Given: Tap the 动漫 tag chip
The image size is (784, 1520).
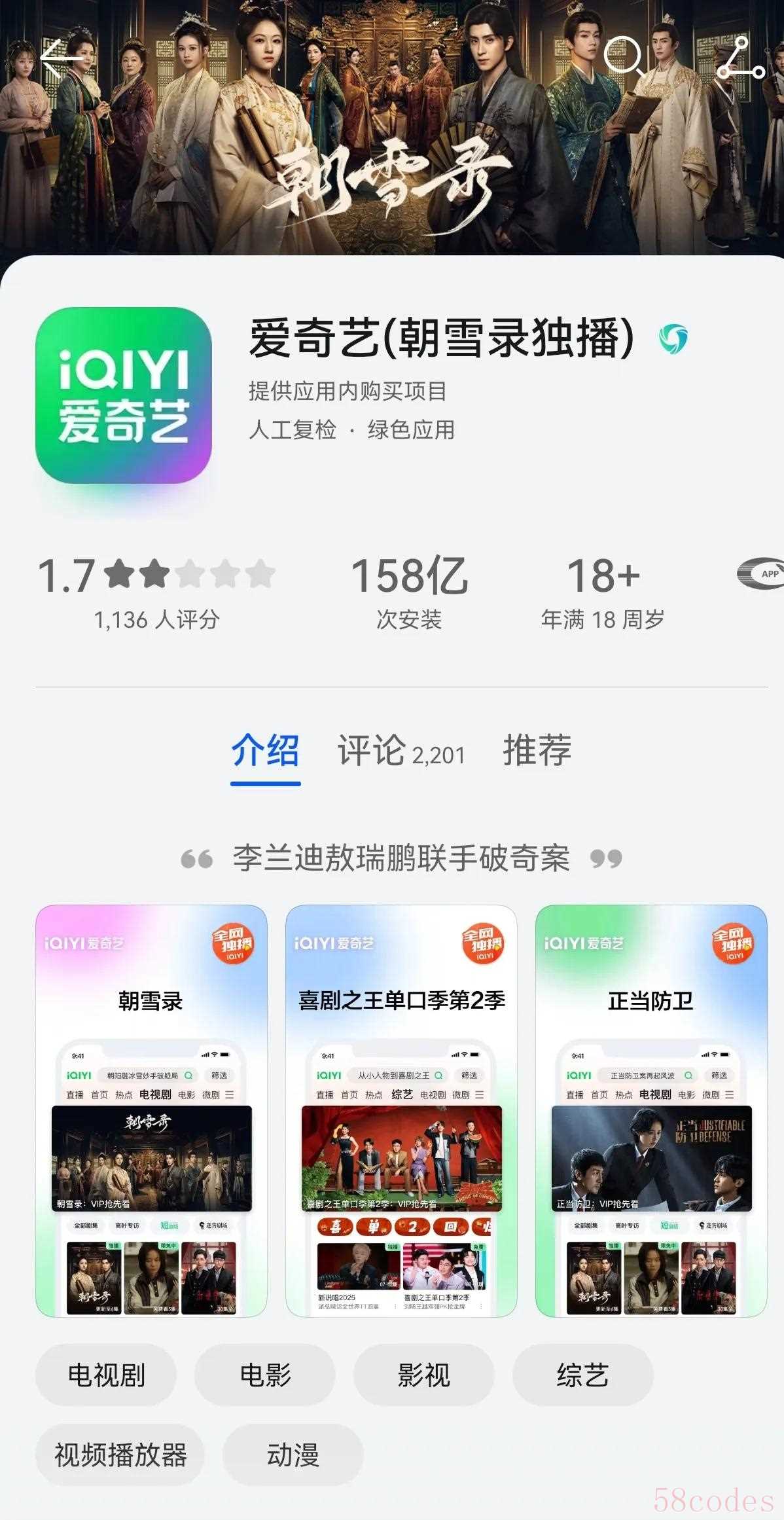Looking at the screenshot, I should (x=293, y=1455).
